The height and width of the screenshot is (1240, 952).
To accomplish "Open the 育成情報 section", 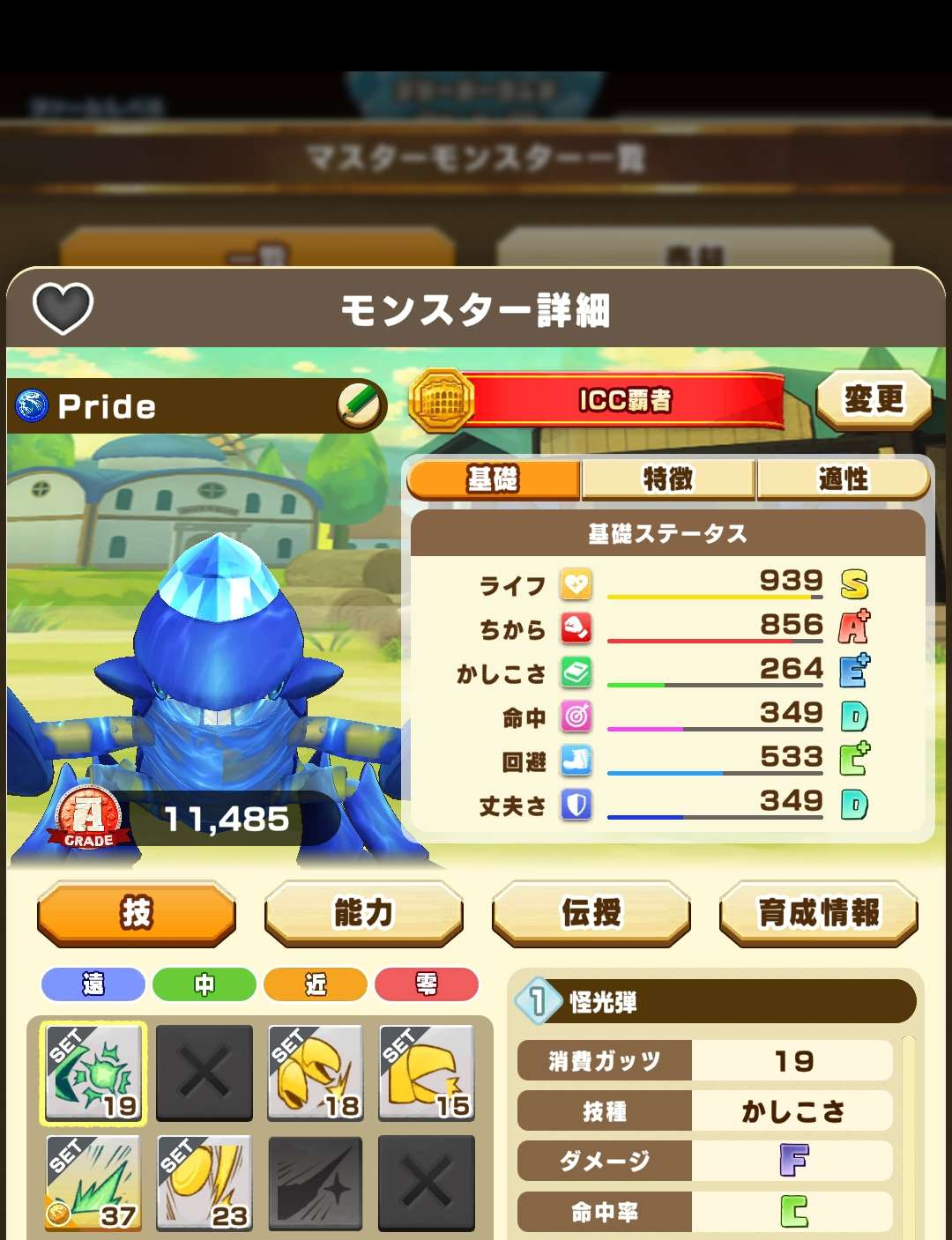I will pyautogui.click(x=818, y=913).
